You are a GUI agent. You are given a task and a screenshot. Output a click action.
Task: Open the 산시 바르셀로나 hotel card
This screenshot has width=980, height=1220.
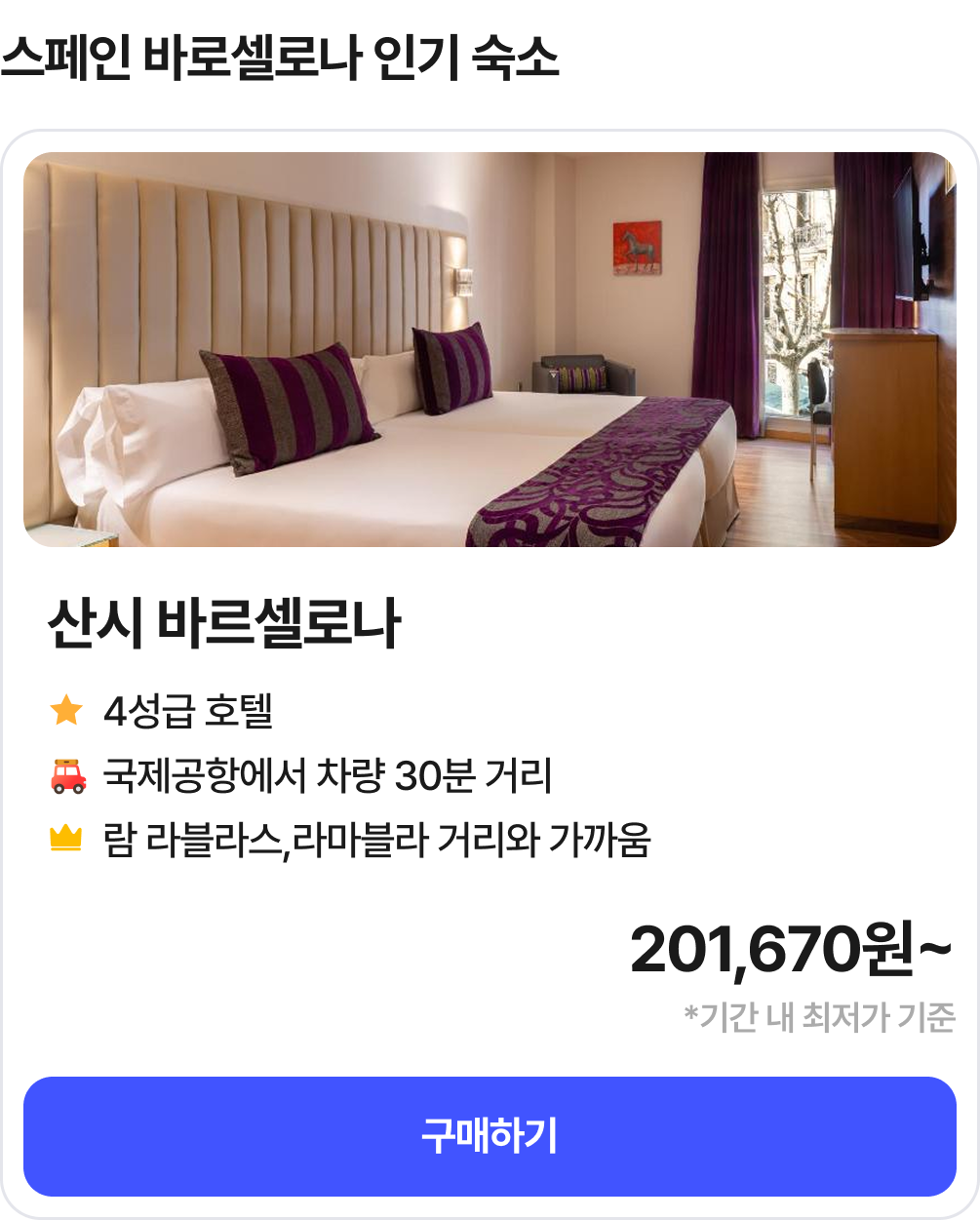[x=224, y=626]
